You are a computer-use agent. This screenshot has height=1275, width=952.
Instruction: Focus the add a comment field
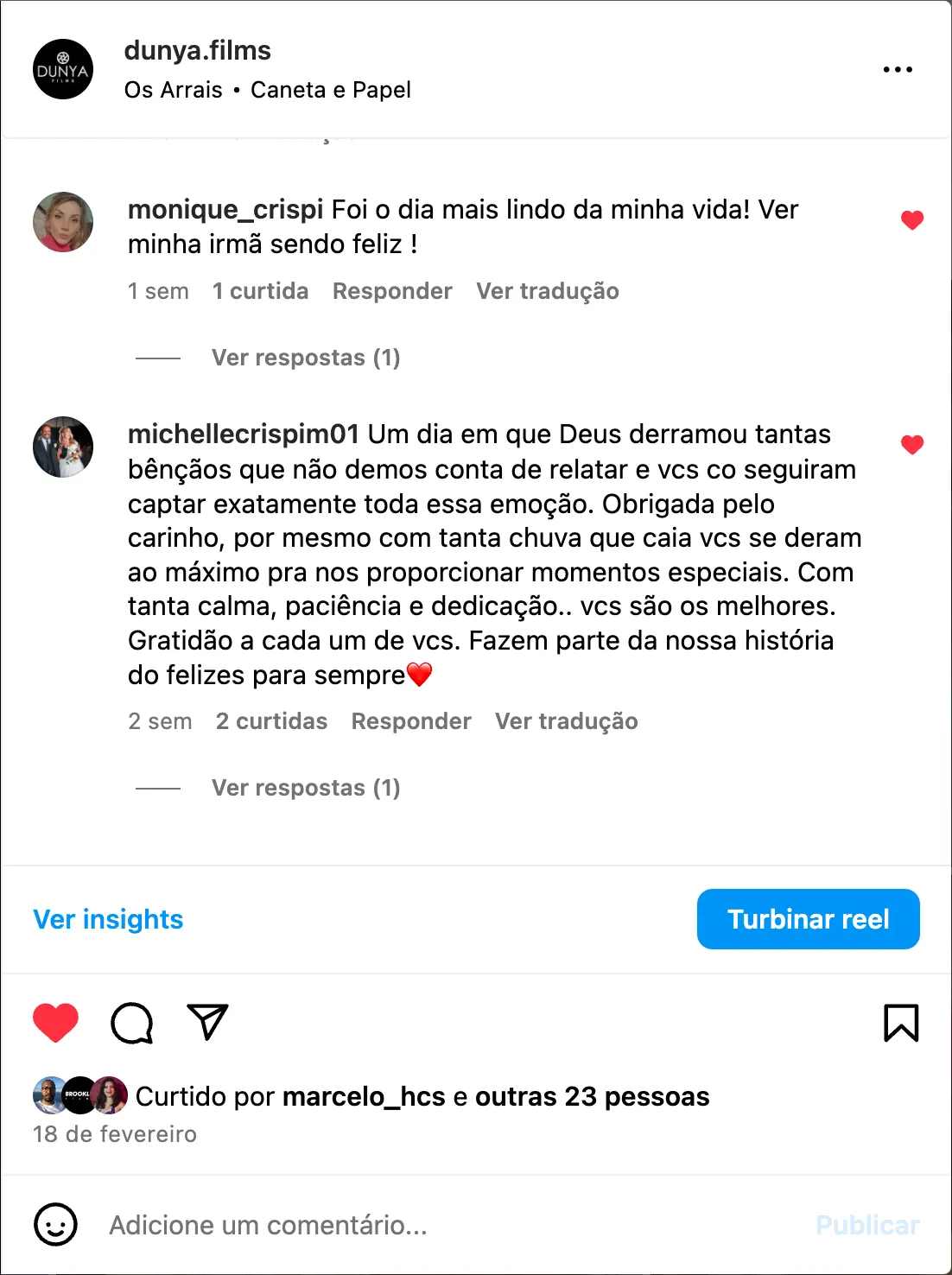[x=432, y=1225]
